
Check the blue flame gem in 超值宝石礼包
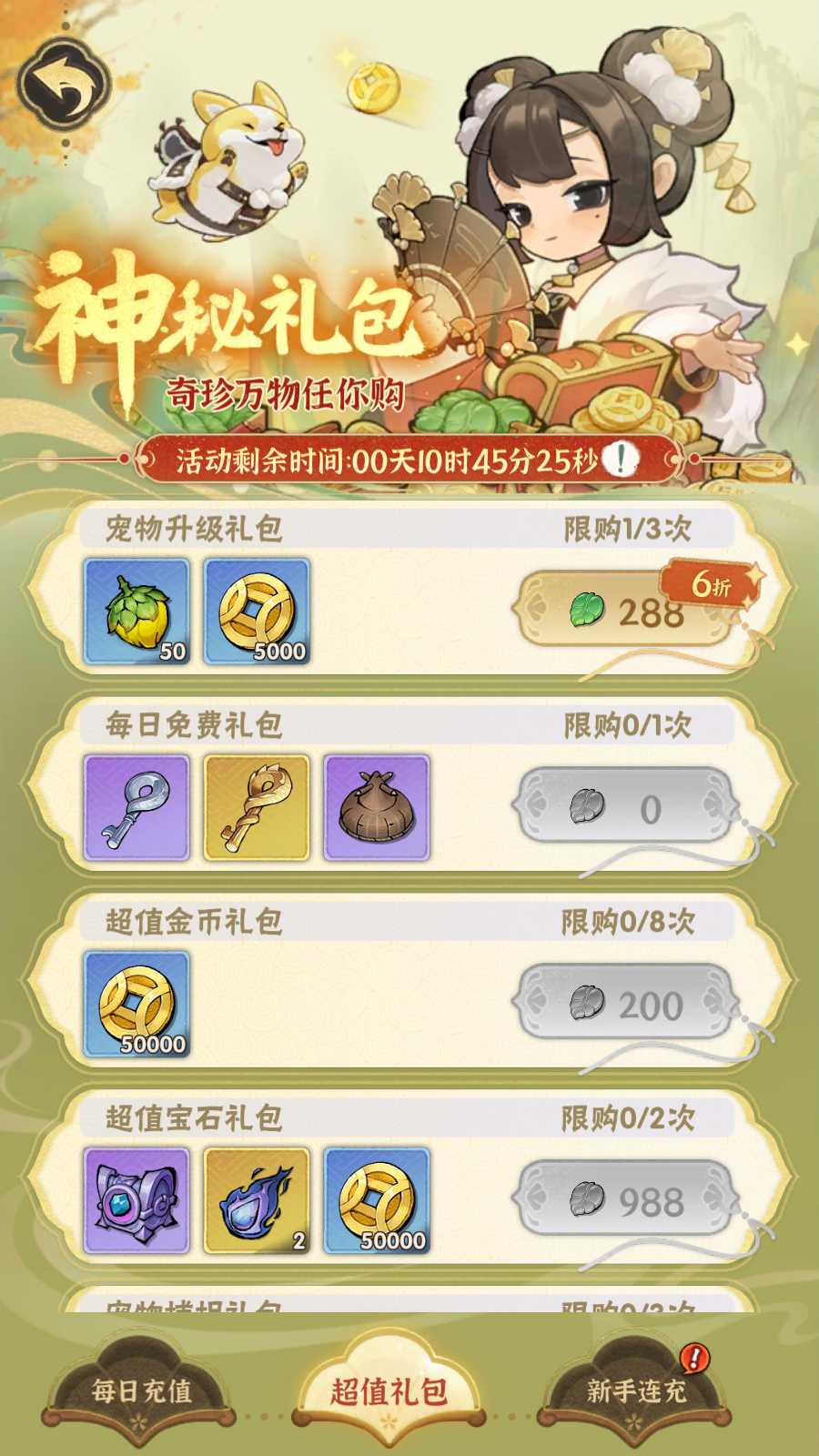coord(257,1200)
